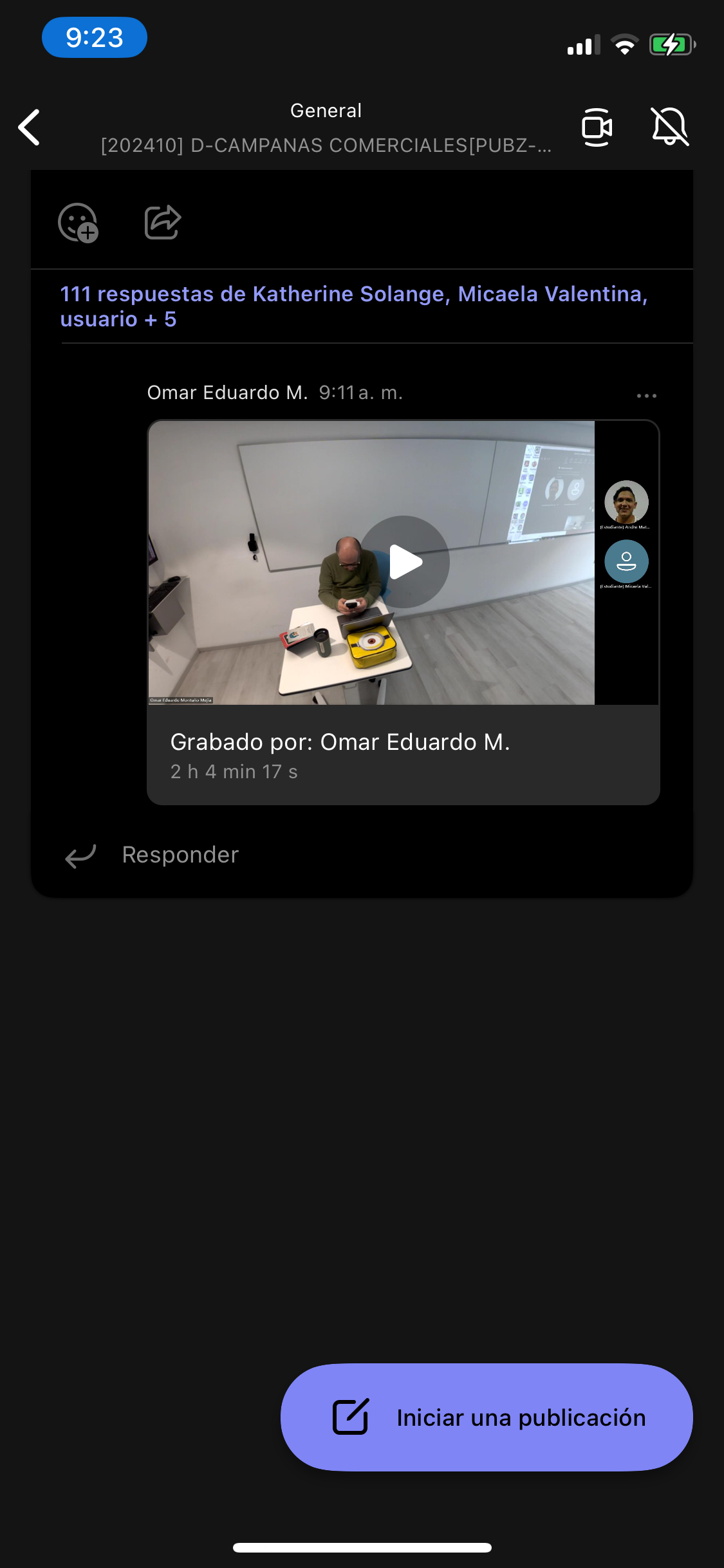This screenshot has width=724, height=1568.
Task: Start a video meeting in the channel
Action: [596, 127]
